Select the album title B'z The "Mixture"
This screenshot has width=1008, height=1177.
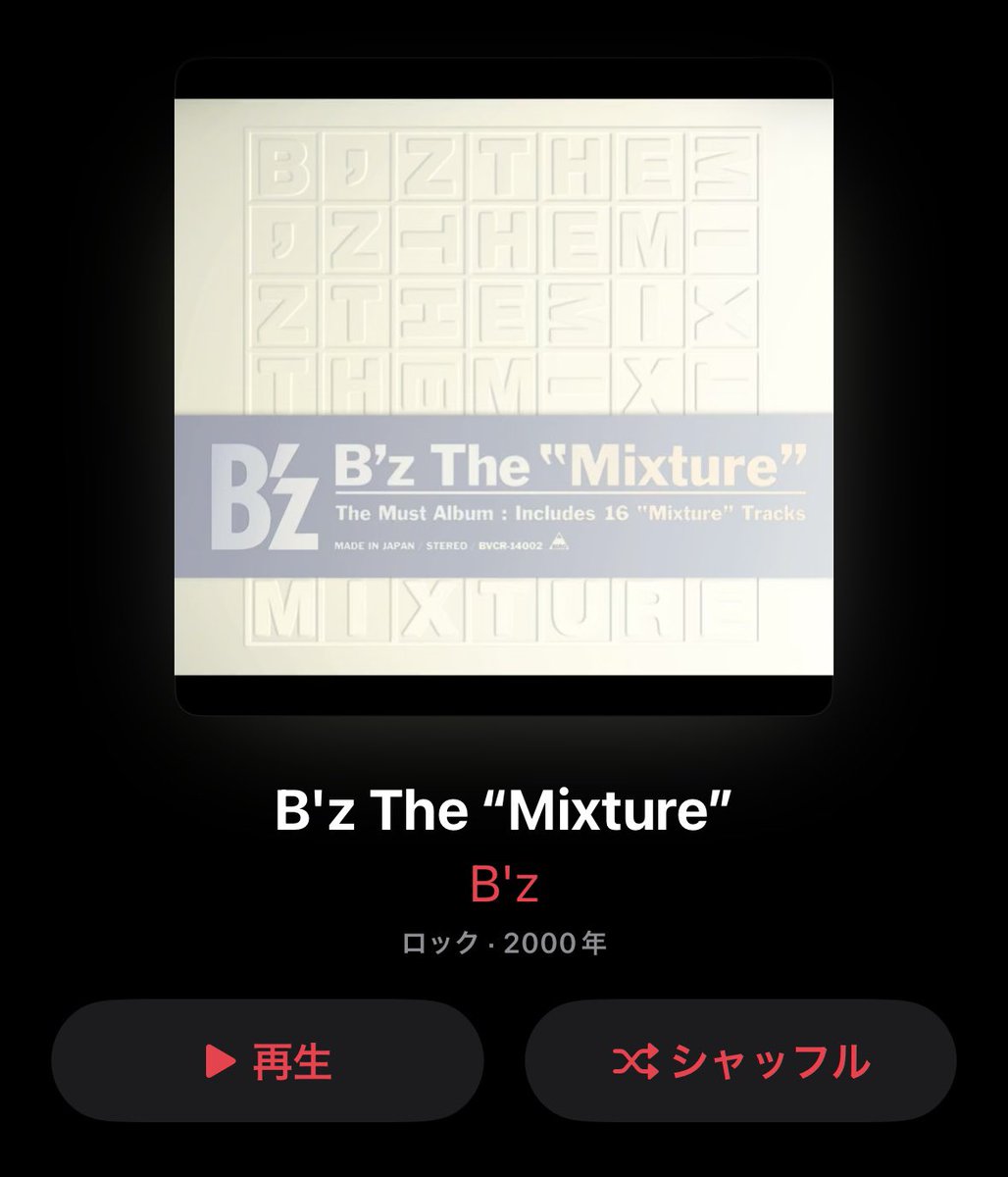[503, 809]
